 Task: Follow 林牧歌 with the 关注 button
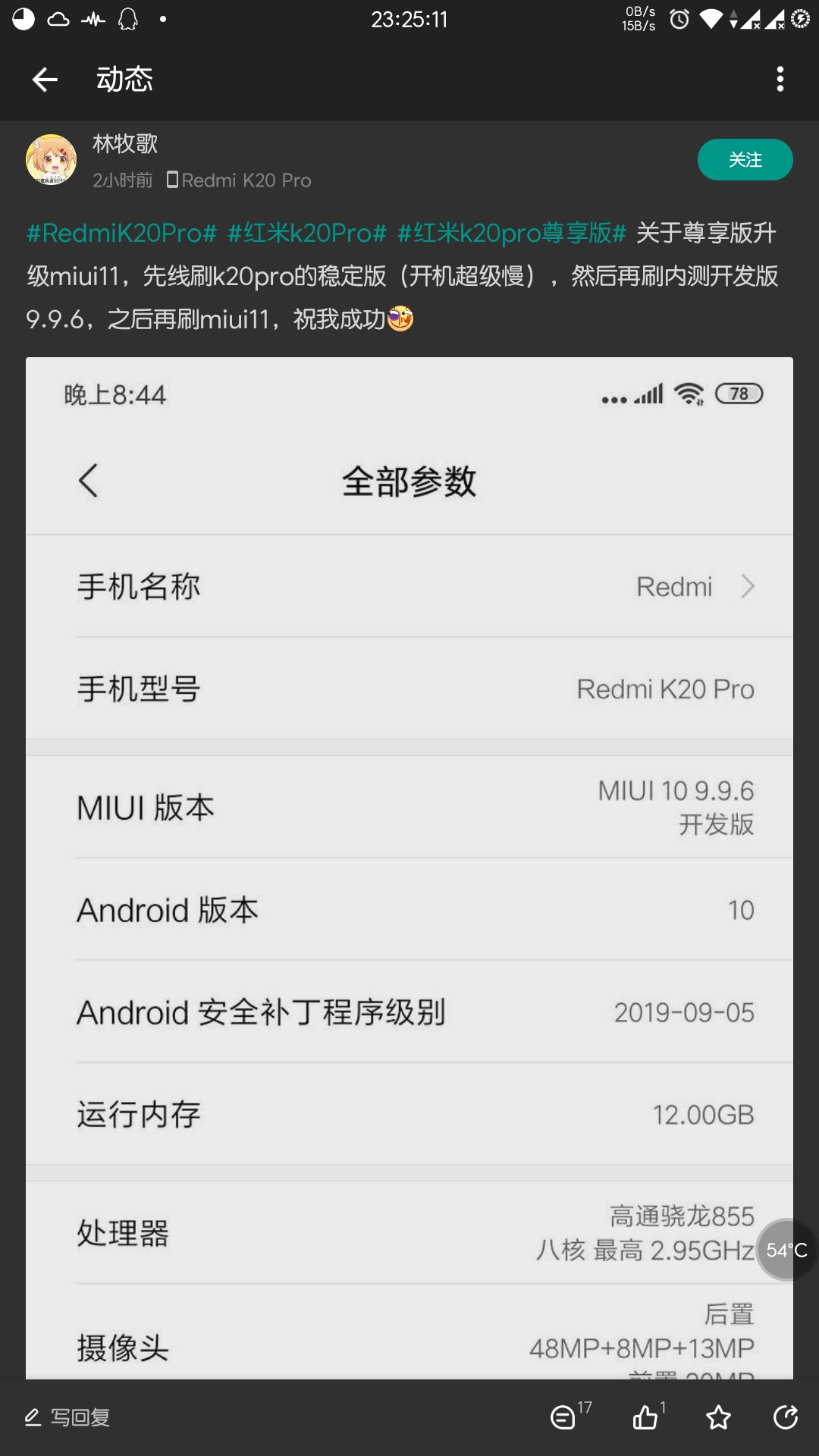click(745, 160)
